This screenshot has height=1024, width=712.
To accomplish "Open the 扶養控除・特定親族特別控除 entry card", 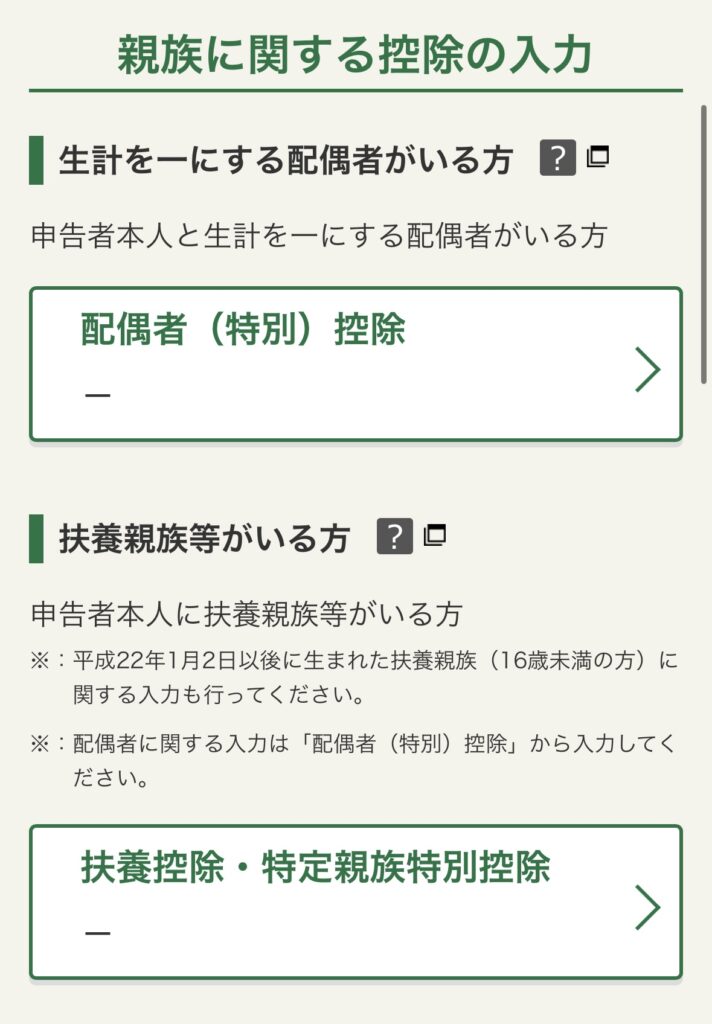I will 355,902.
